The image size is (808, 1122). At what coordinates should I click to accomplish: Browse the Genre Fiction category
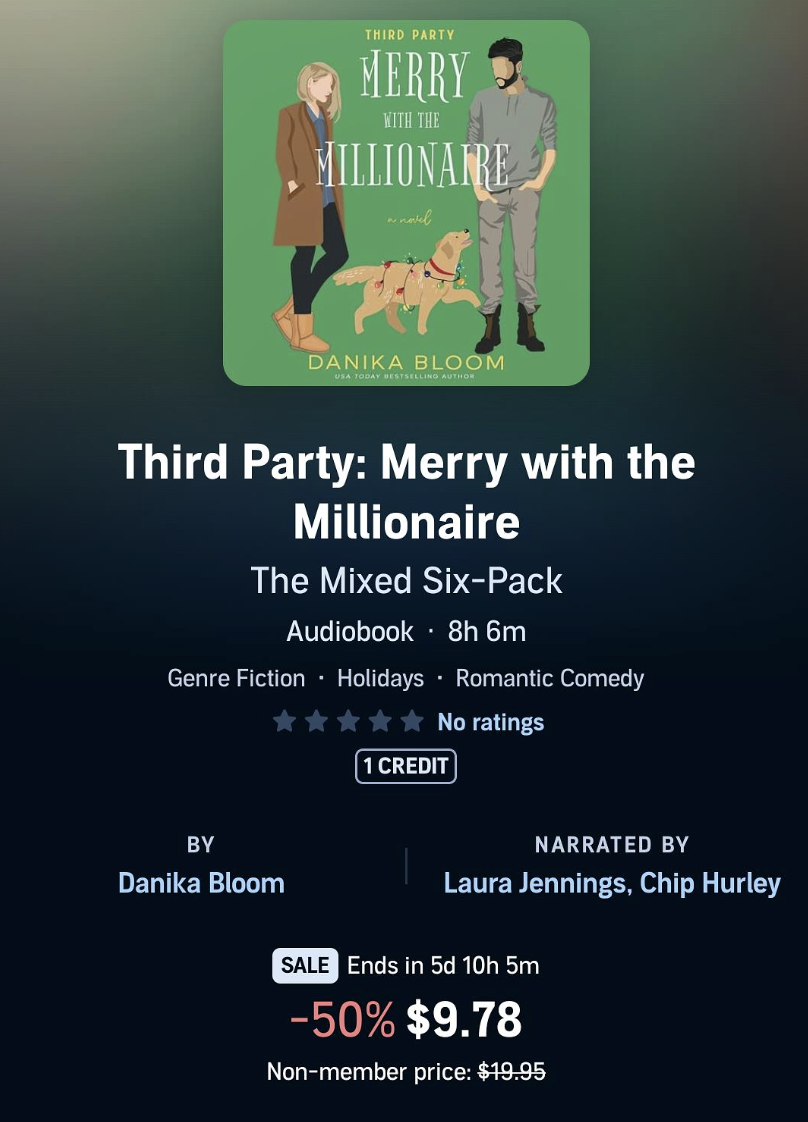pyautogui.click(x=236, y=678)
